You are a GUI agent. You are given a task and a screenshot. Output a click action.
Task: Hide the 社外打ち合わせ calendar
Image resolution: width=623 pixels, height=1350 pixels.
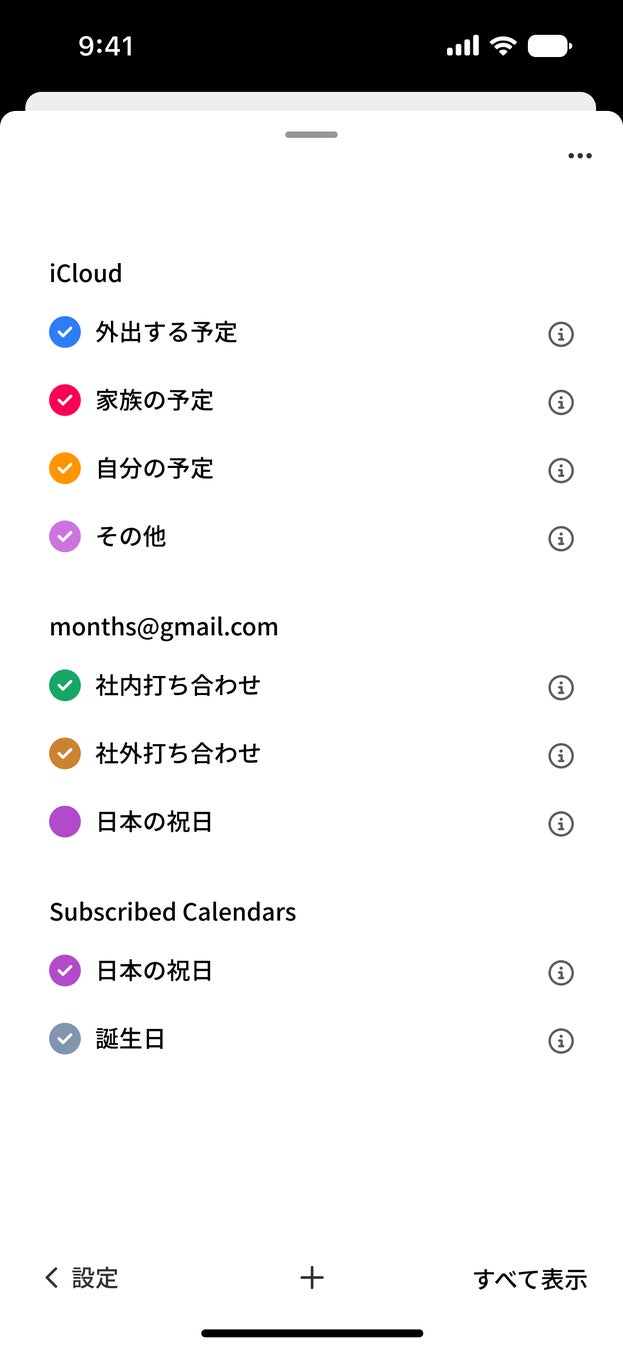(65, 754)
